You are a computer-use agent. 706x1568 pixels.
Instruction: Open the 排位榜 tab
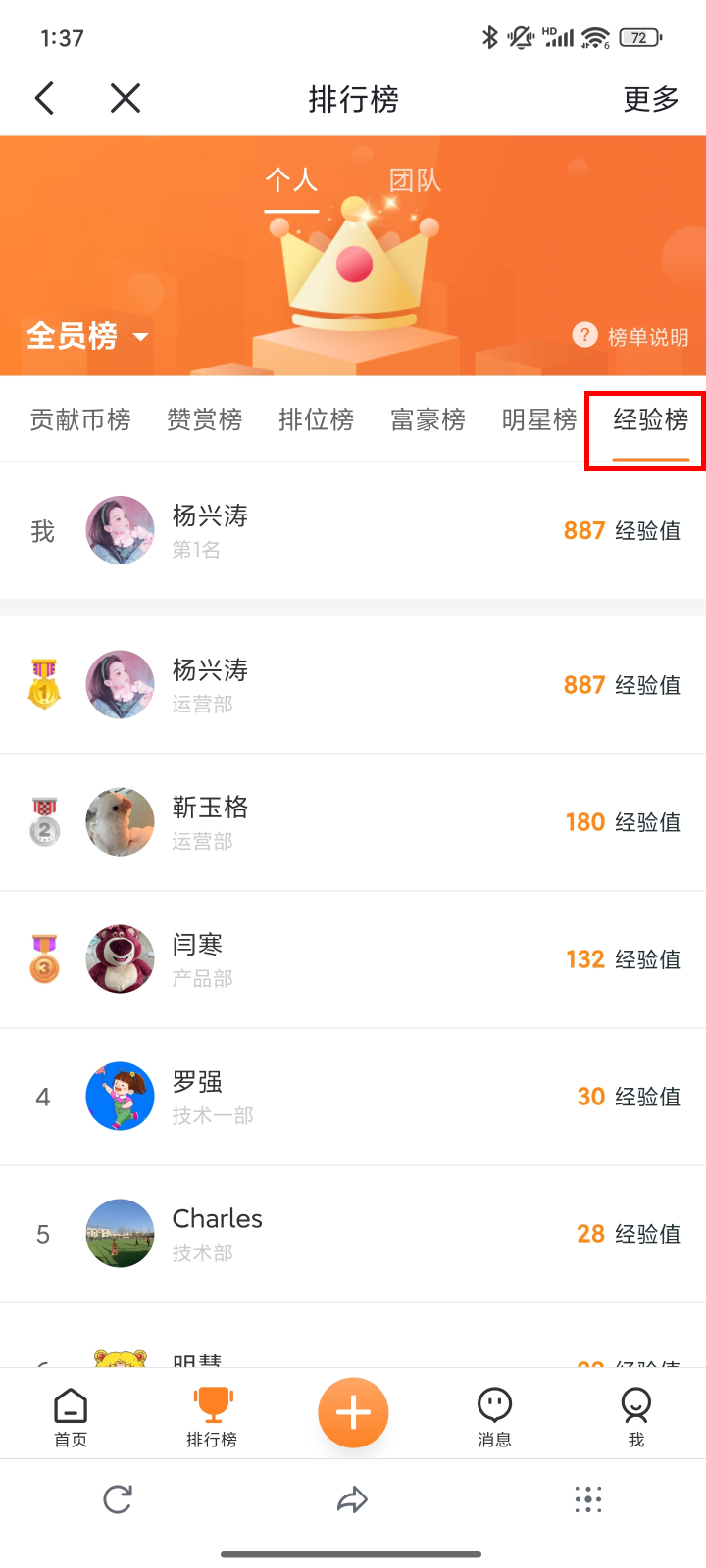[316, 419]
